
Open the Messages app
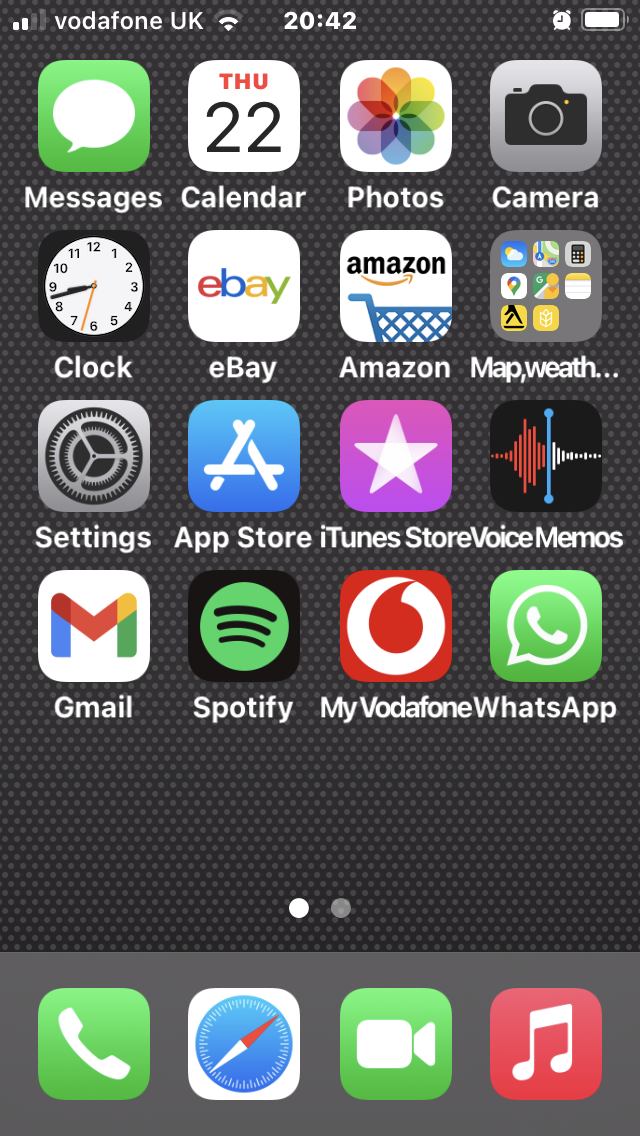pyautogui.click(x=94, y=116)
